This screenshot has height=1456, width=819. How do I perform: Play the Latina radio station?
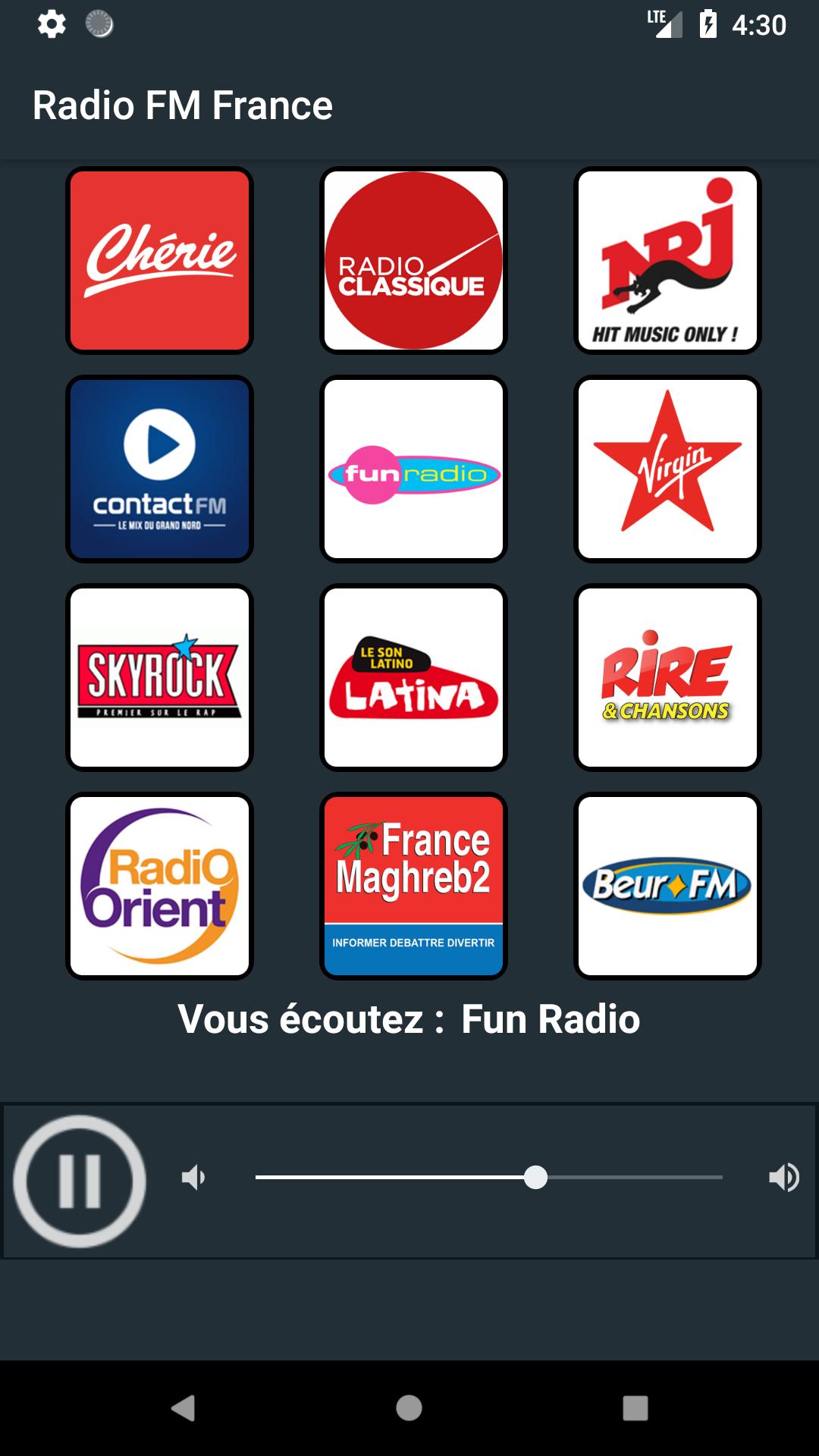[x=413, y=677]
